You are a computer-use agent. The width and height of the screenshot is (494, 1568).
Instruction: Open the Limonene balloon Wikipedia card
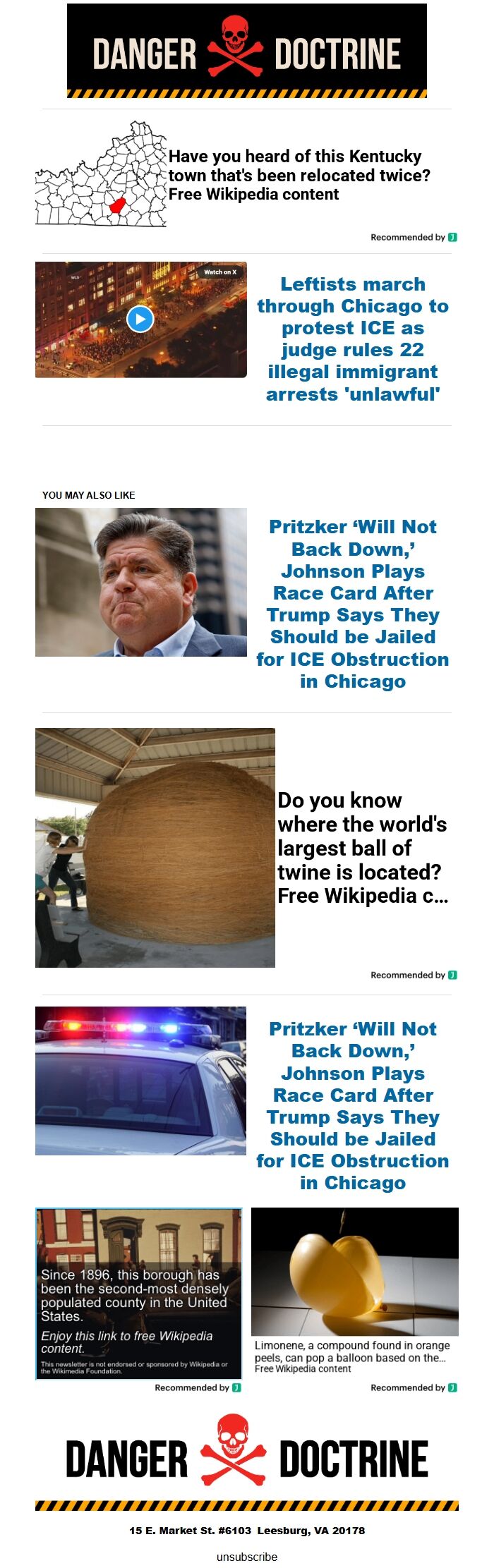[354, 1291]
